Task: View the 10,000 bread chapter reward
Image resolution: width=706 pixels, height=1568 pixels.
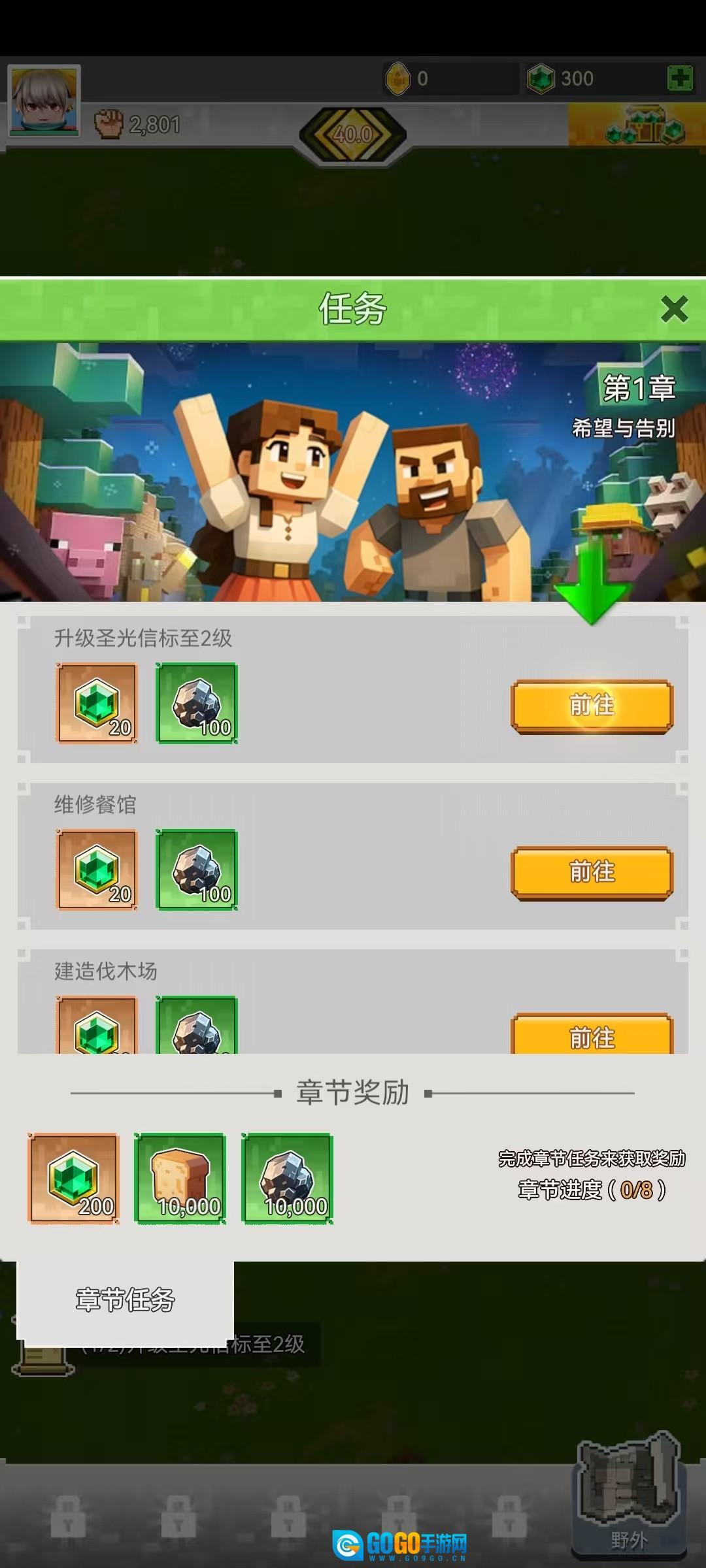Action: [x=180, y=1178]
